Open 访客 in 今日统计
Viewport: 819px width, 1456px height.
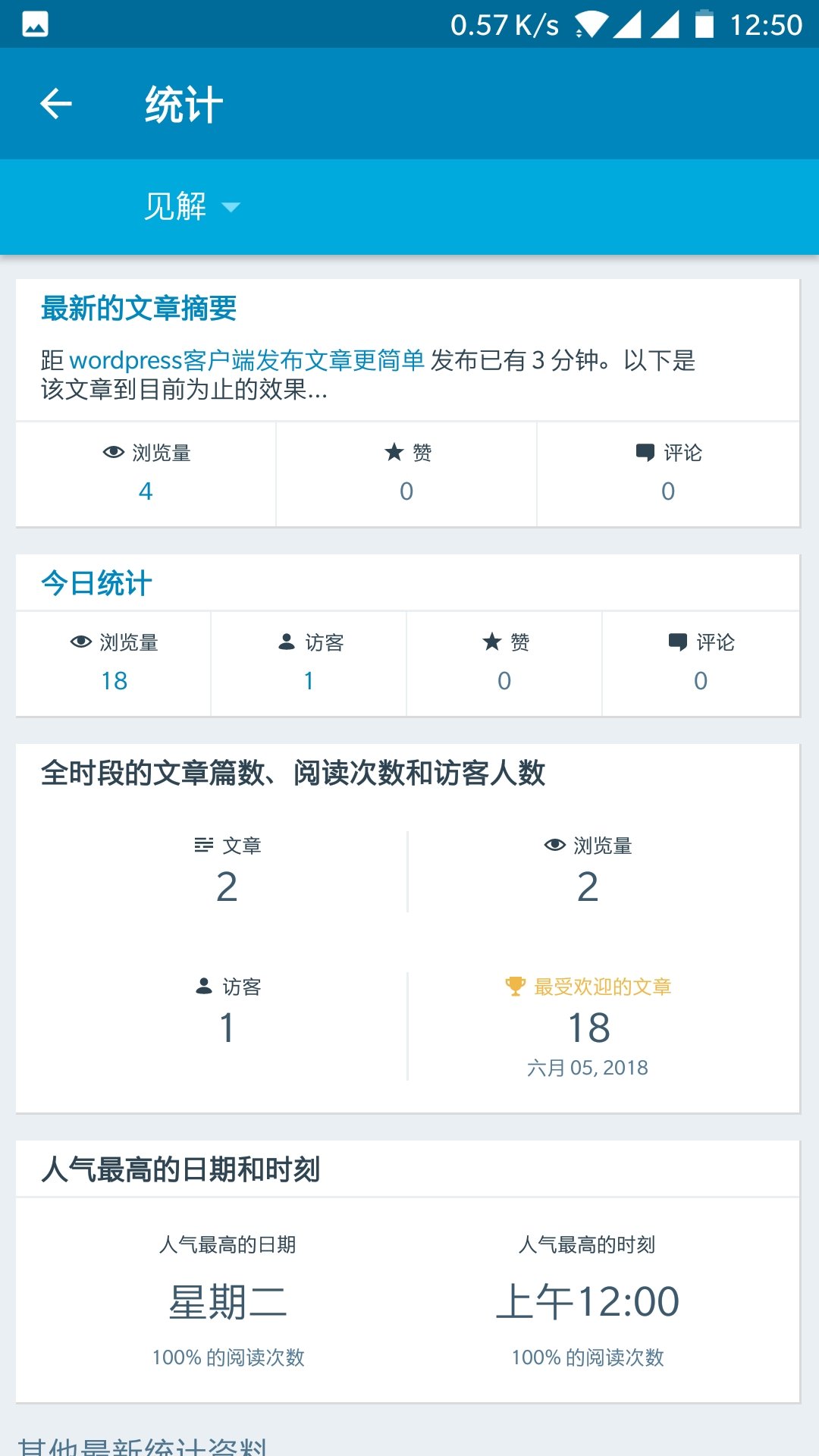[x=309, y=664]
